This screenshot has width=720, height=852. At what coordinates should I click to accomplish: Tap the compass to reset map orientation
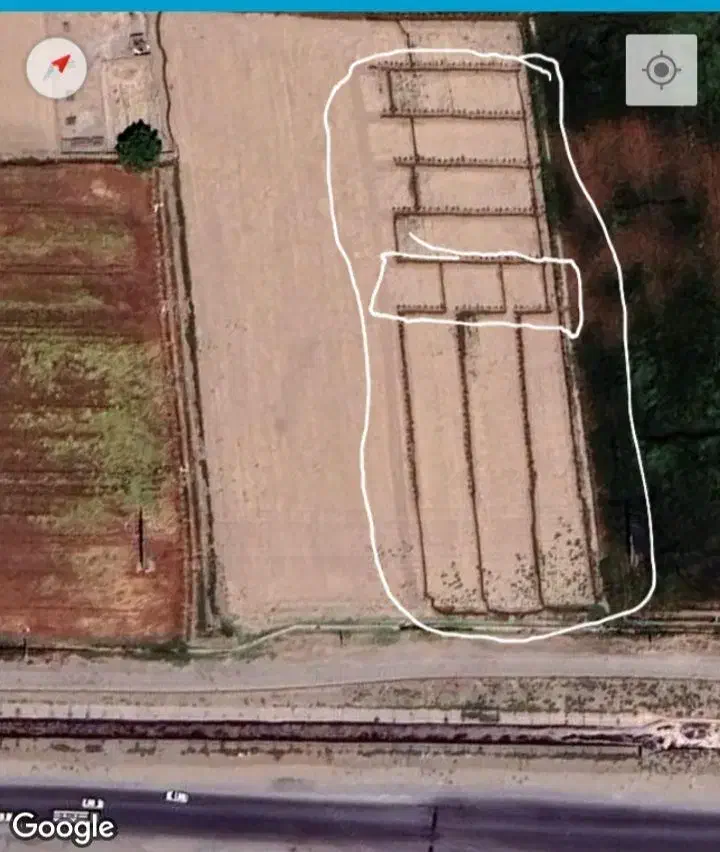click(57, 68)
